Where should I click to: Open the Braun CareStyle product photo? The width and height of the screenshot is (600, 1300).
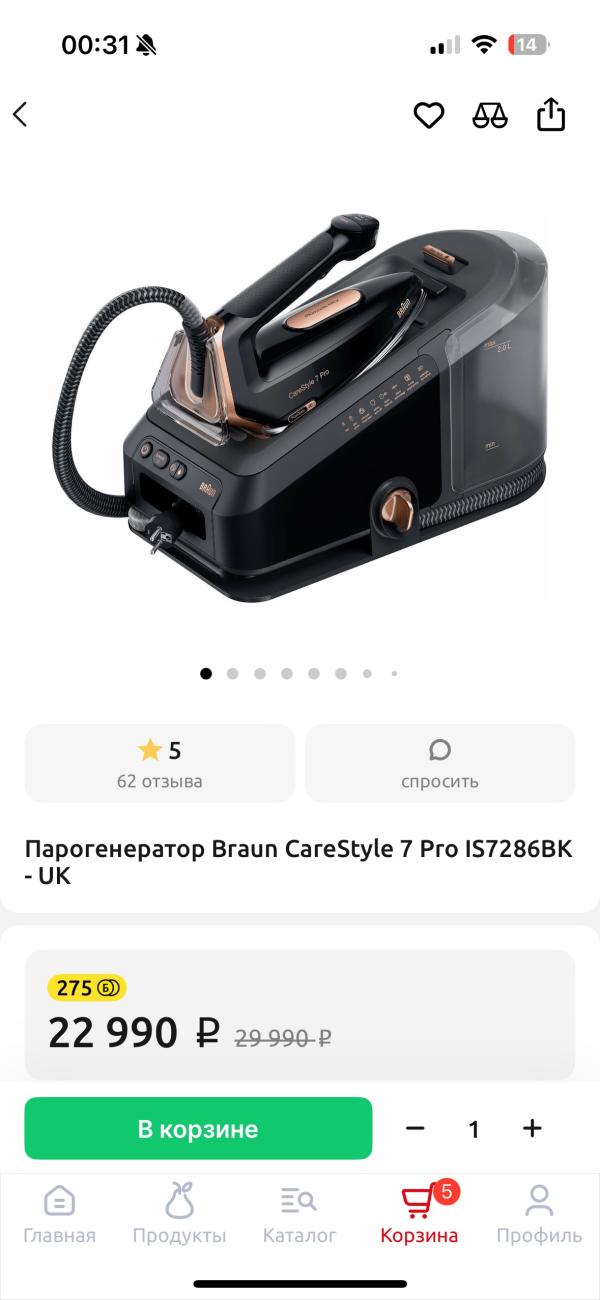300,410
